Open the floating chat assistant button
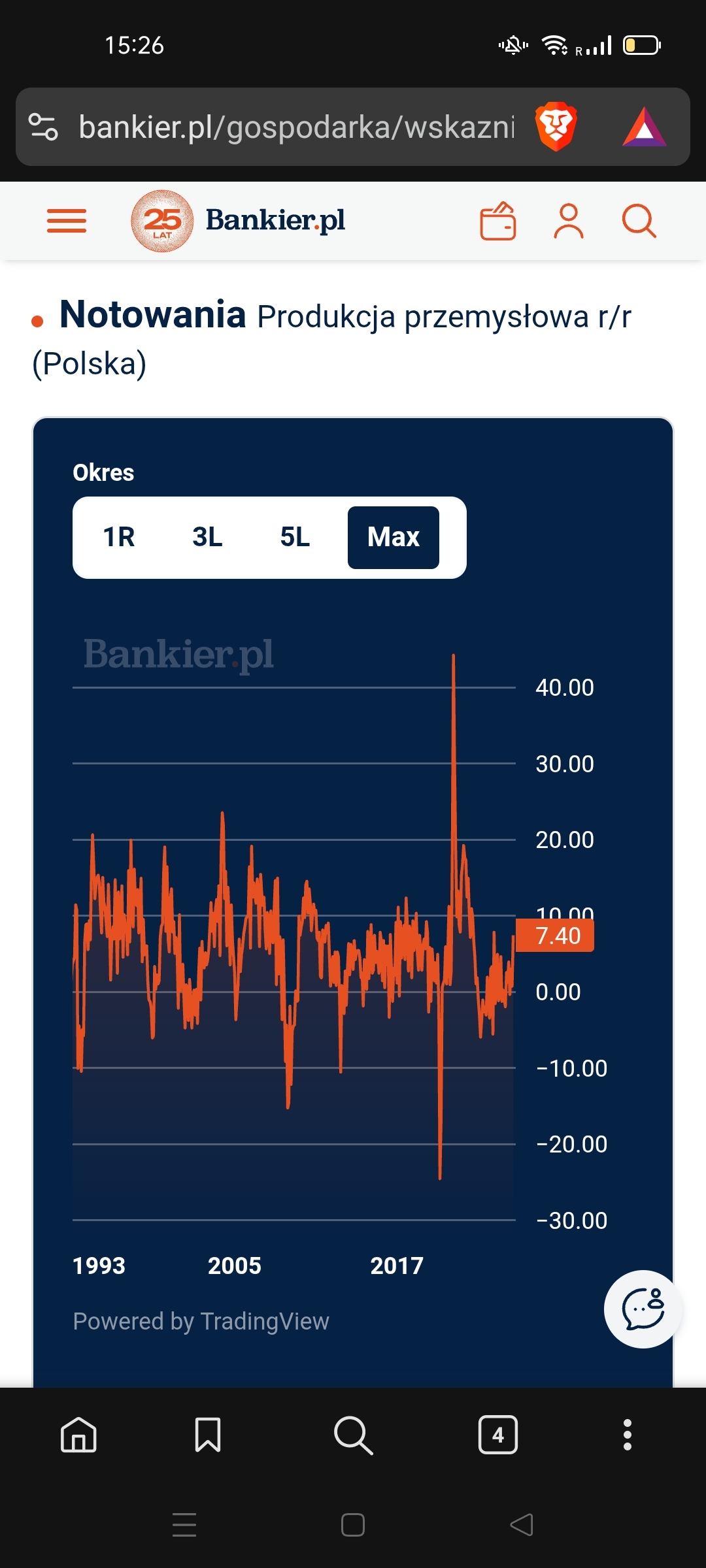Image resolution: width=706 pixels, height=1568 pixels. click(643, 1309)
